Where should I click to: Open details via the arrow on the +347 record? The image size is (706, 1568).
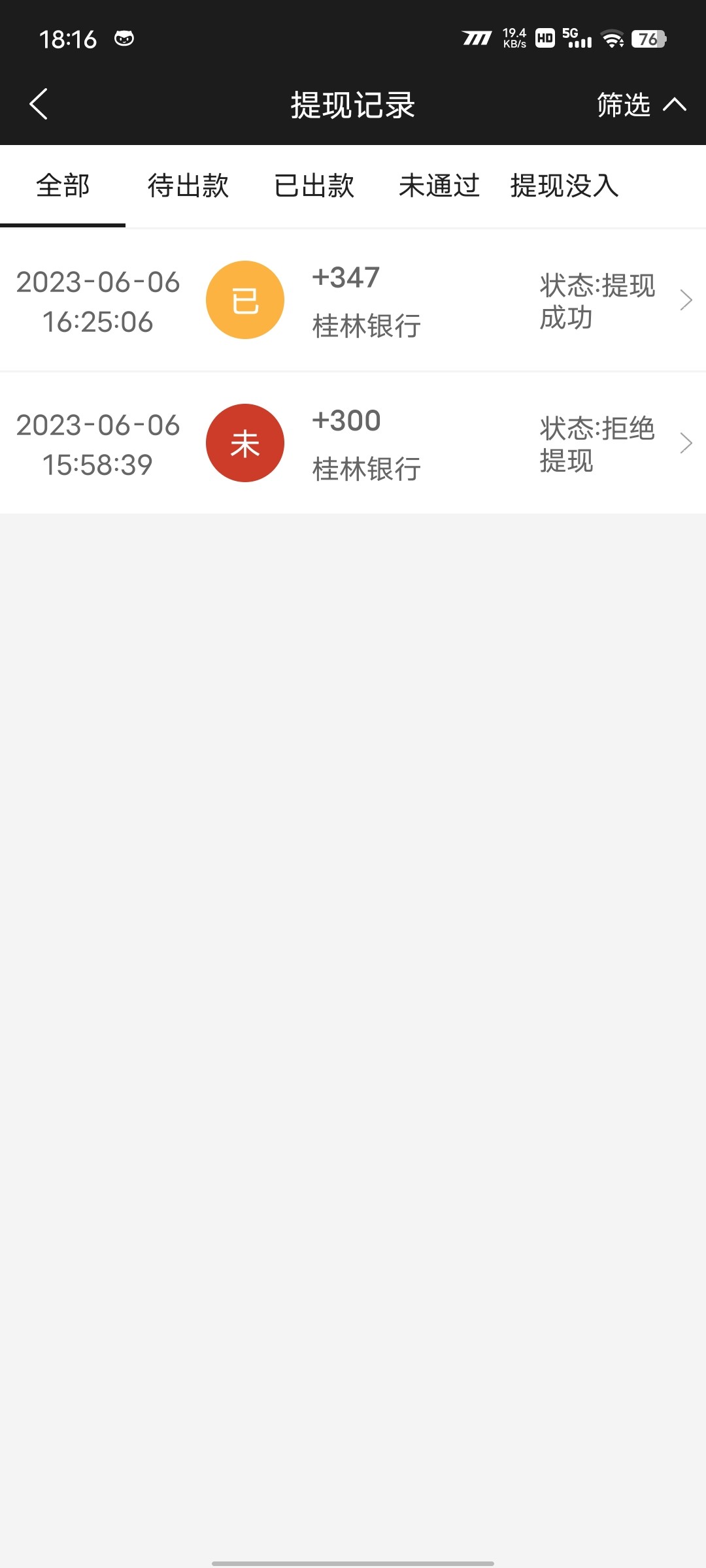[x=685, y=299]
